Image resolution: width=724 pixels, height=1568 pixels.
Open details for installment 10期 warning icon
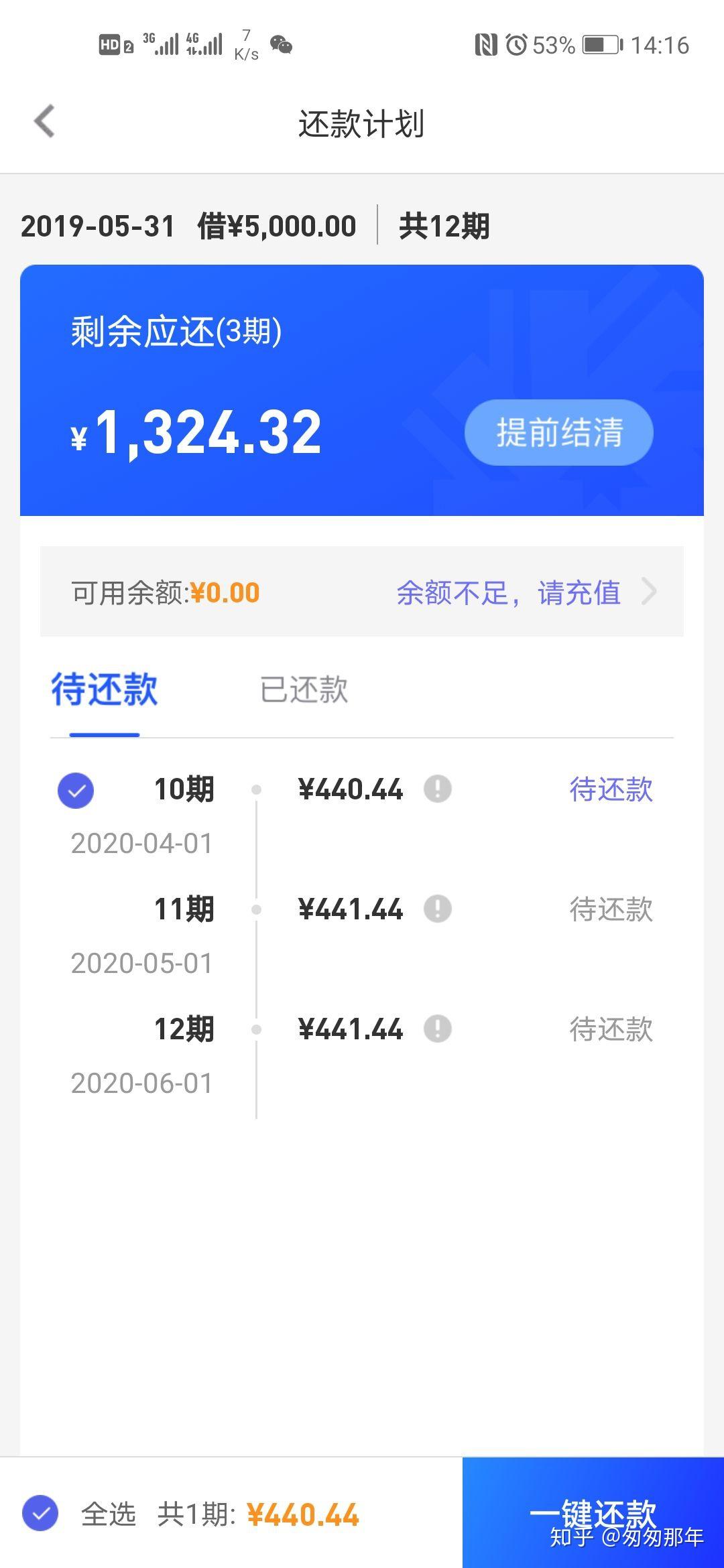click(x=438, y=790)
